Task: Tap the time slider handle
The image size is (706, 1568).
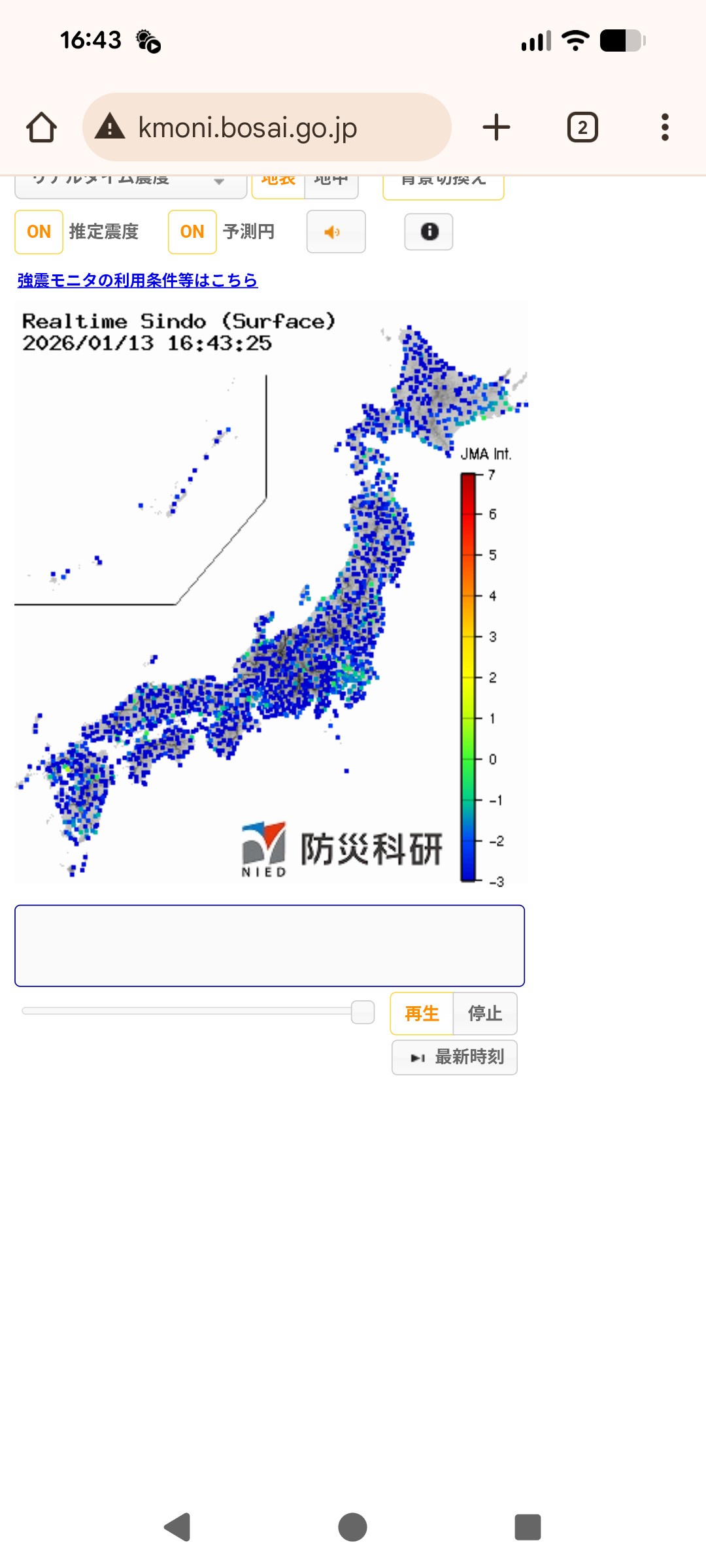Action: click(363, 1012)
